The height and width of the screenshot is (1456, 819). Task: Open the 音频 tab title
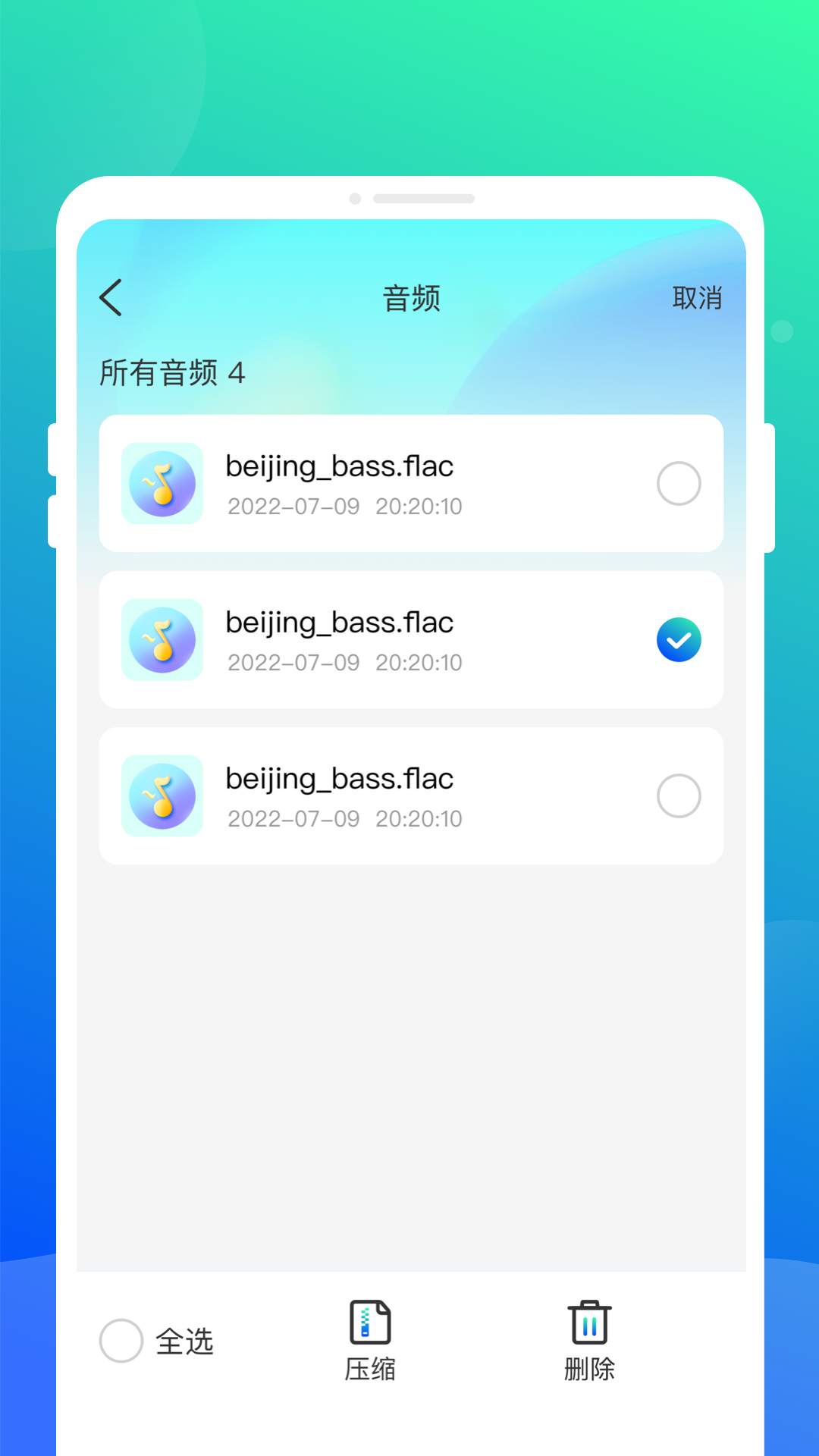point(412,297)
